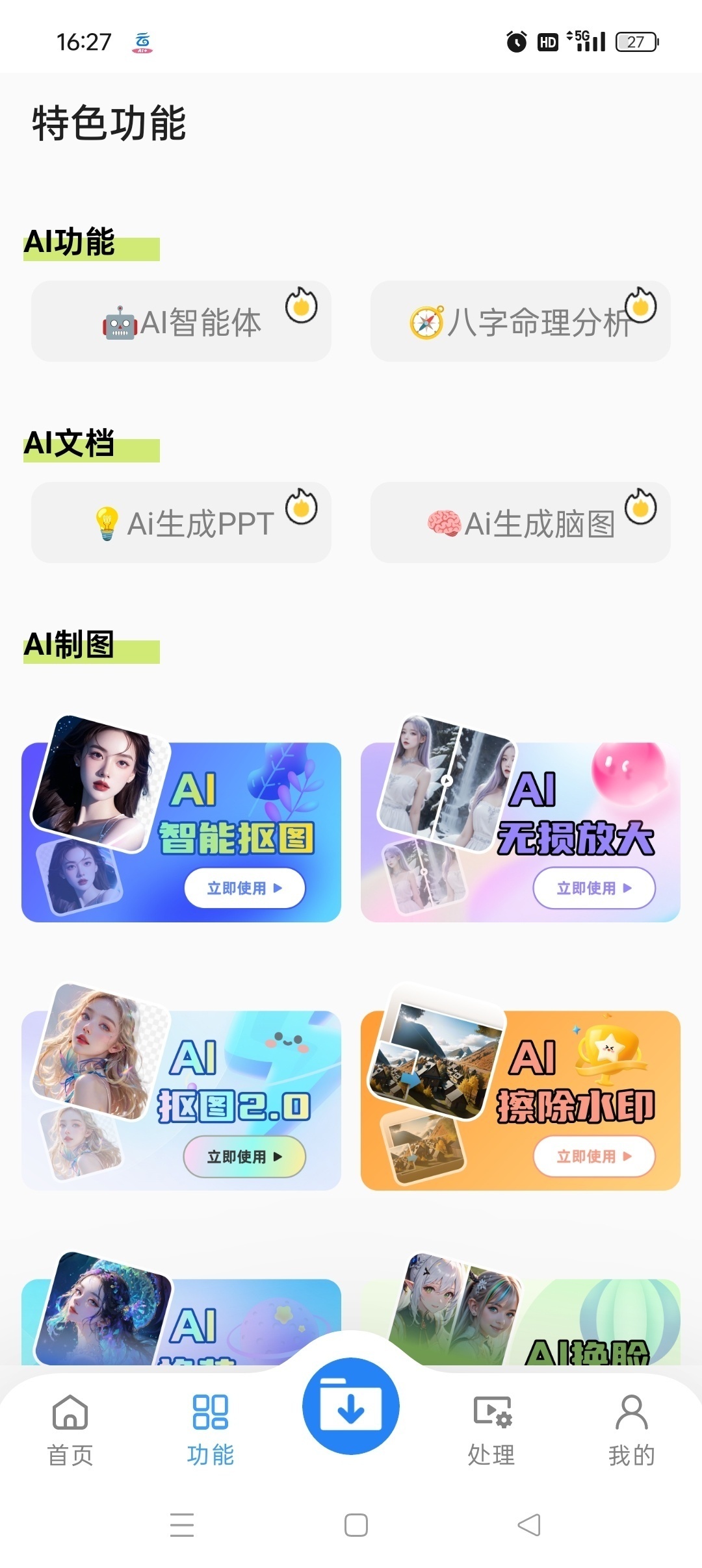Select the 八字命理分析 compass feature
This screenshot has width=702, height=1568.
(x=520, y=322)
